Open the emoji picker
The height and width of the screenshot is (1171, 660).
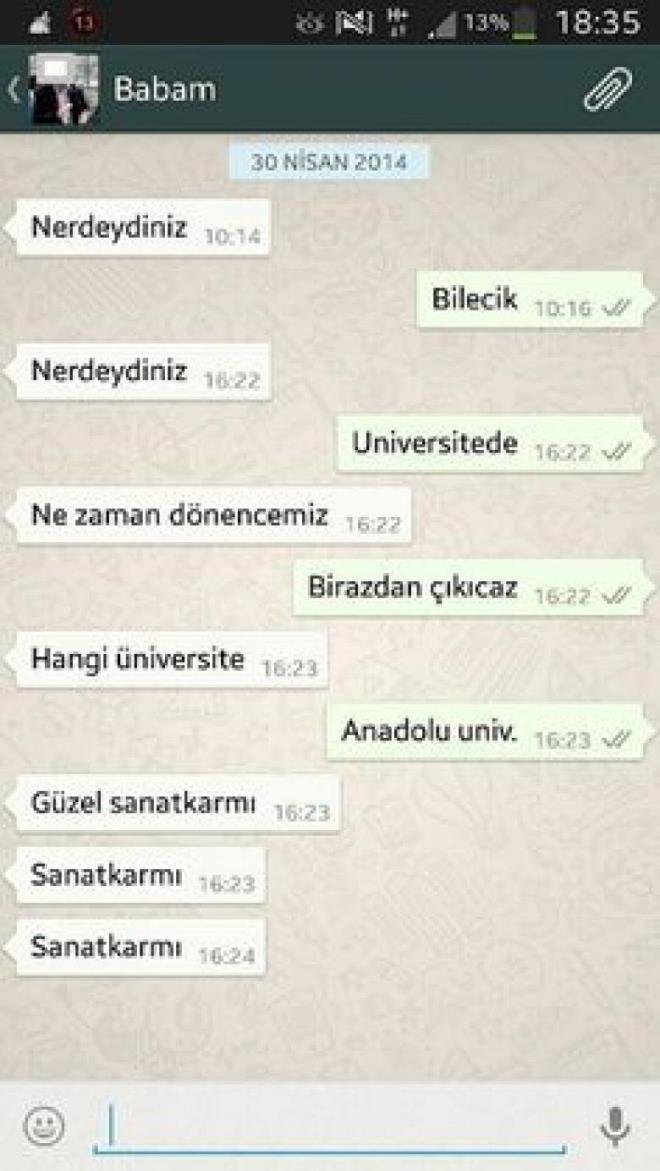(x=43, y=1126)
